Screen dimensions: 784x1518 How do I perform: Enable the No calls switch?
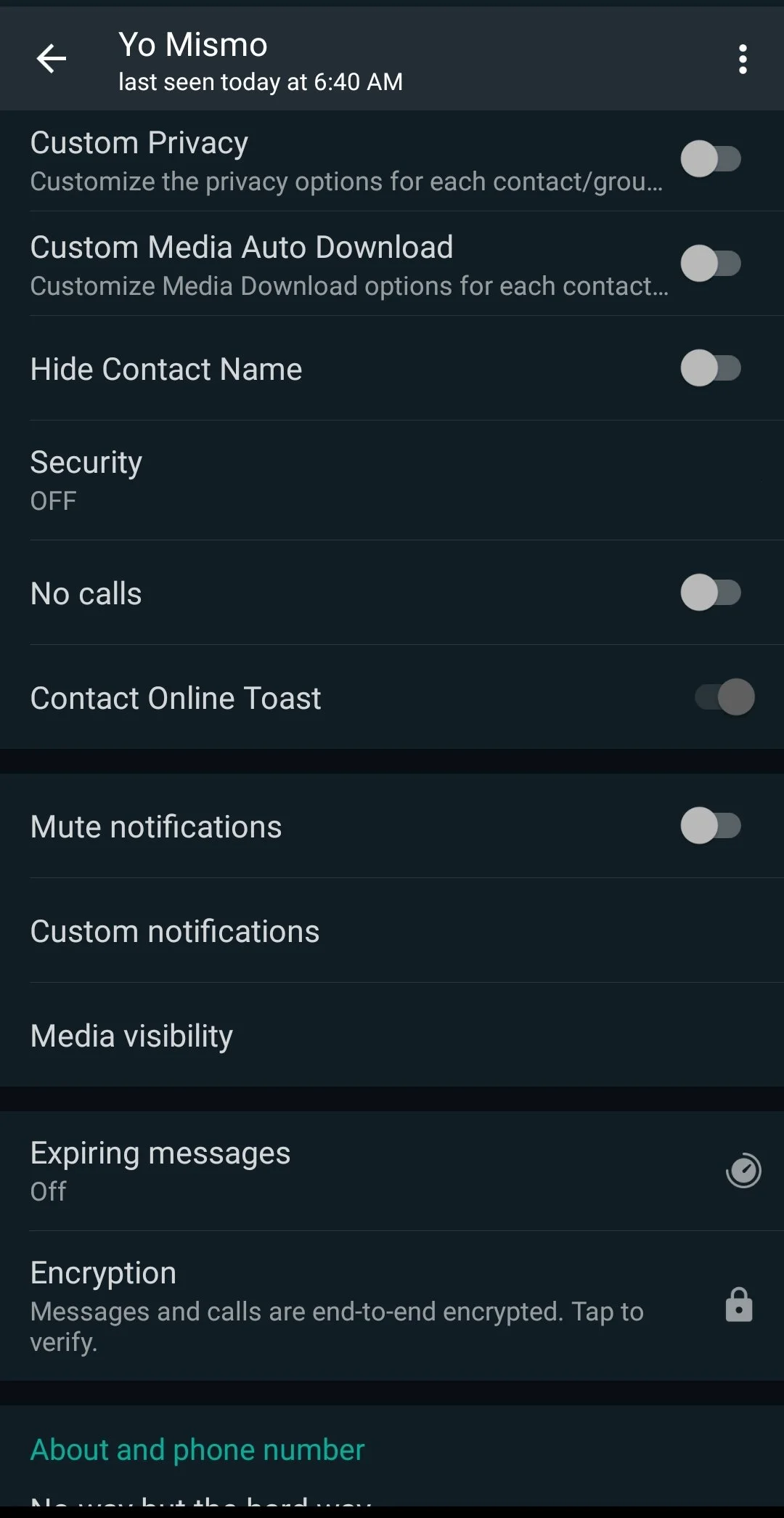[x=712, y=593]
